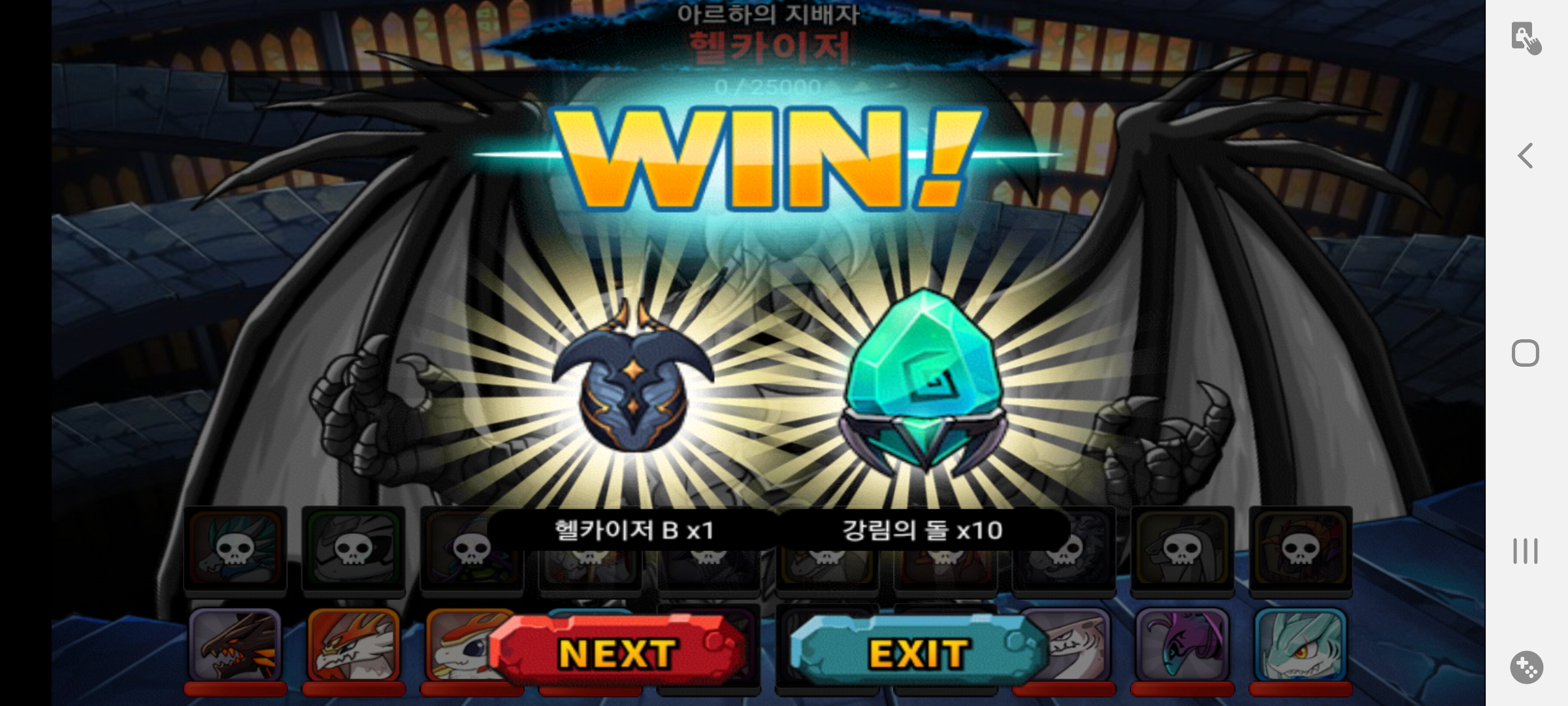Tap the red NEXT button
The image size is (1568, 706).
click(617, 652)
